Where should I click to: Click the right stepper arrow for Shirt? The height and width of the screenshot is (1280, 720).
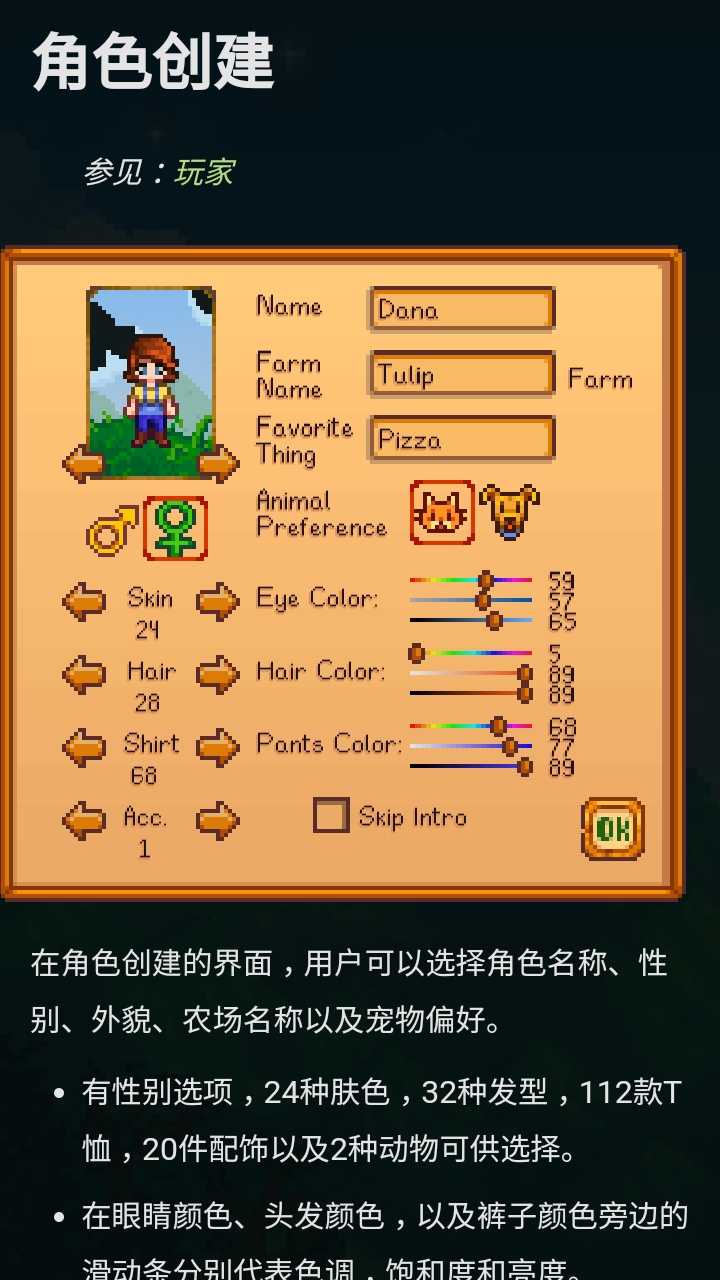pos(216,745)
